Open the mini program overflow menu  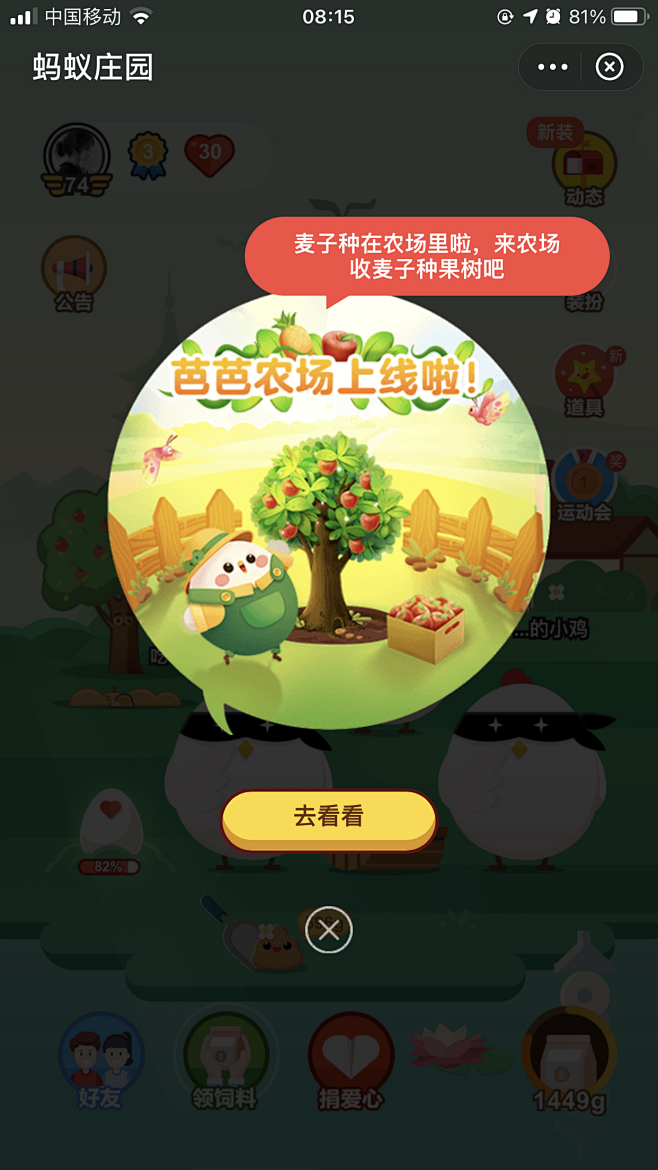[552, 67]
